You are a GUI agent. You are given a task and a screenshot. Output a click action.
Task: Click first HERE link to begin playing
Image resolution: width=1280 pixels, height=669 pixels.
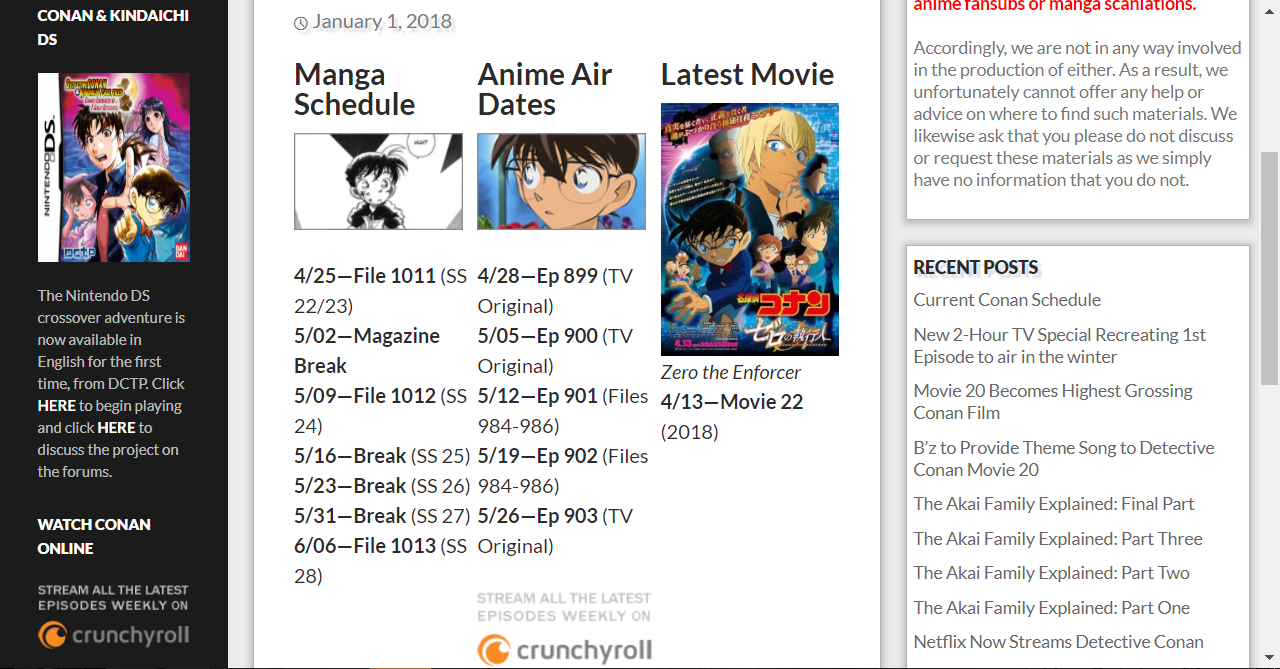(57, 406)
